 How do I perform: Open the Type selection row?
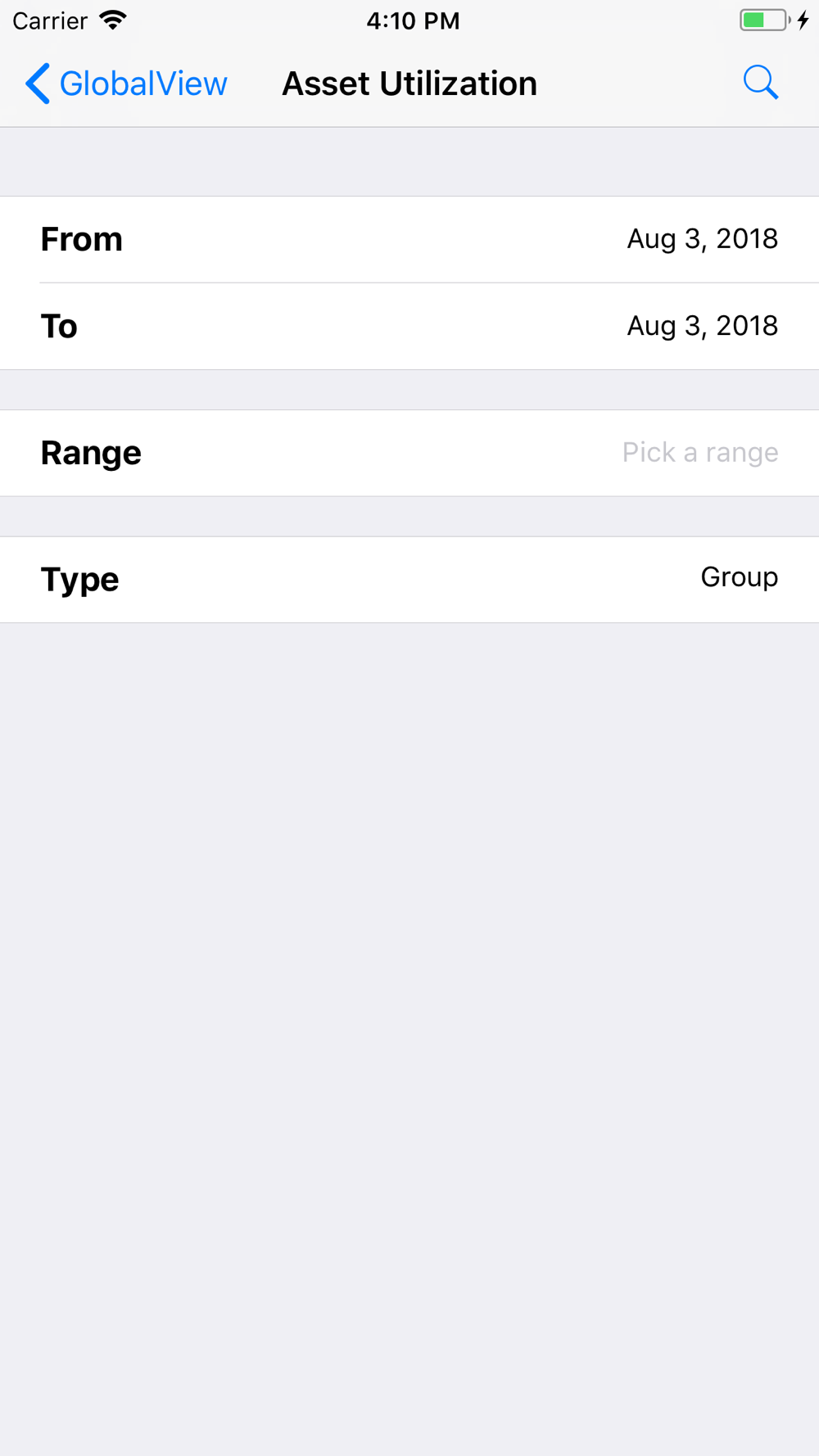409,580
